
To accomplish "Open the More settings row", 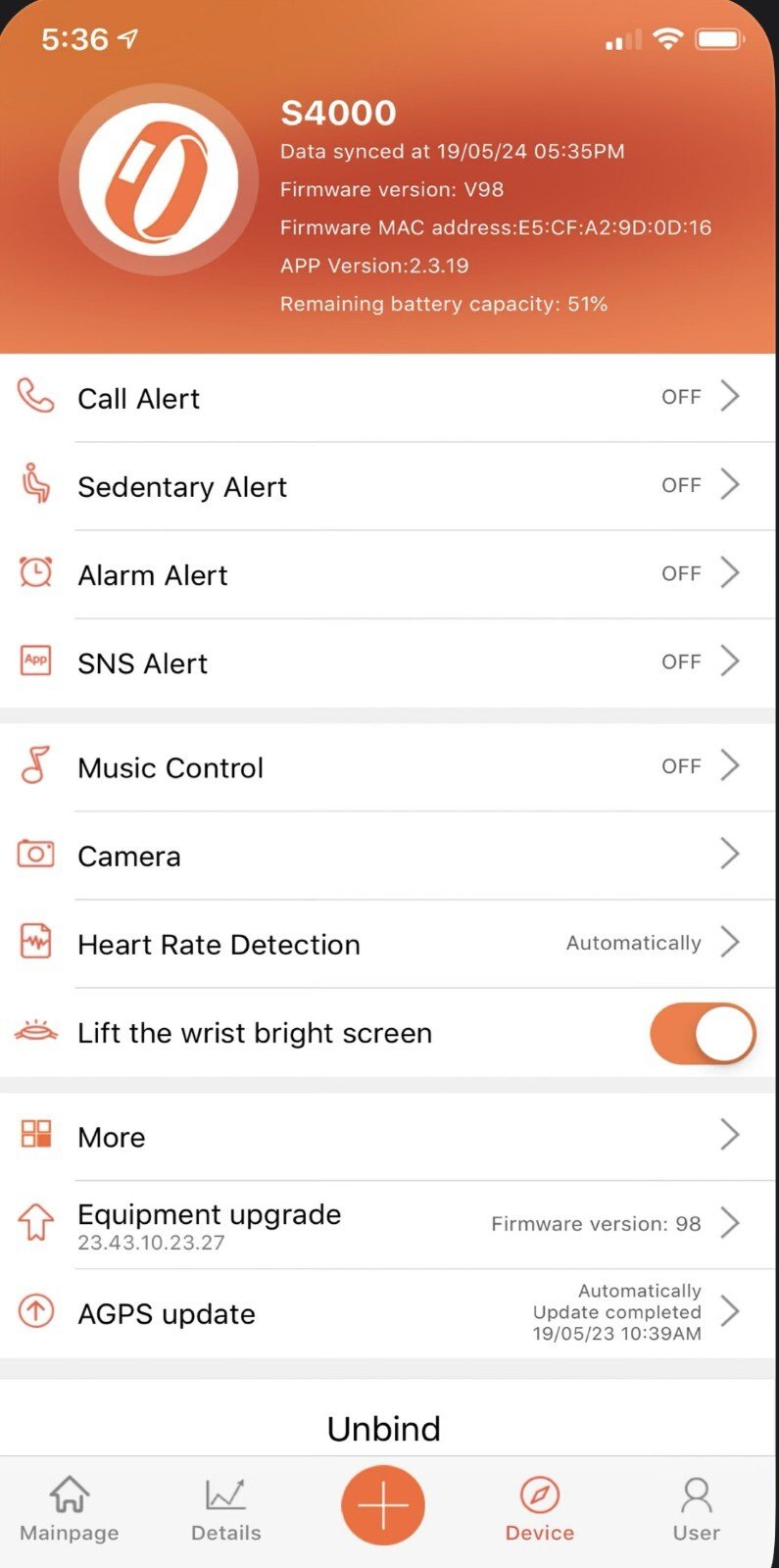I will (389, 1137).
